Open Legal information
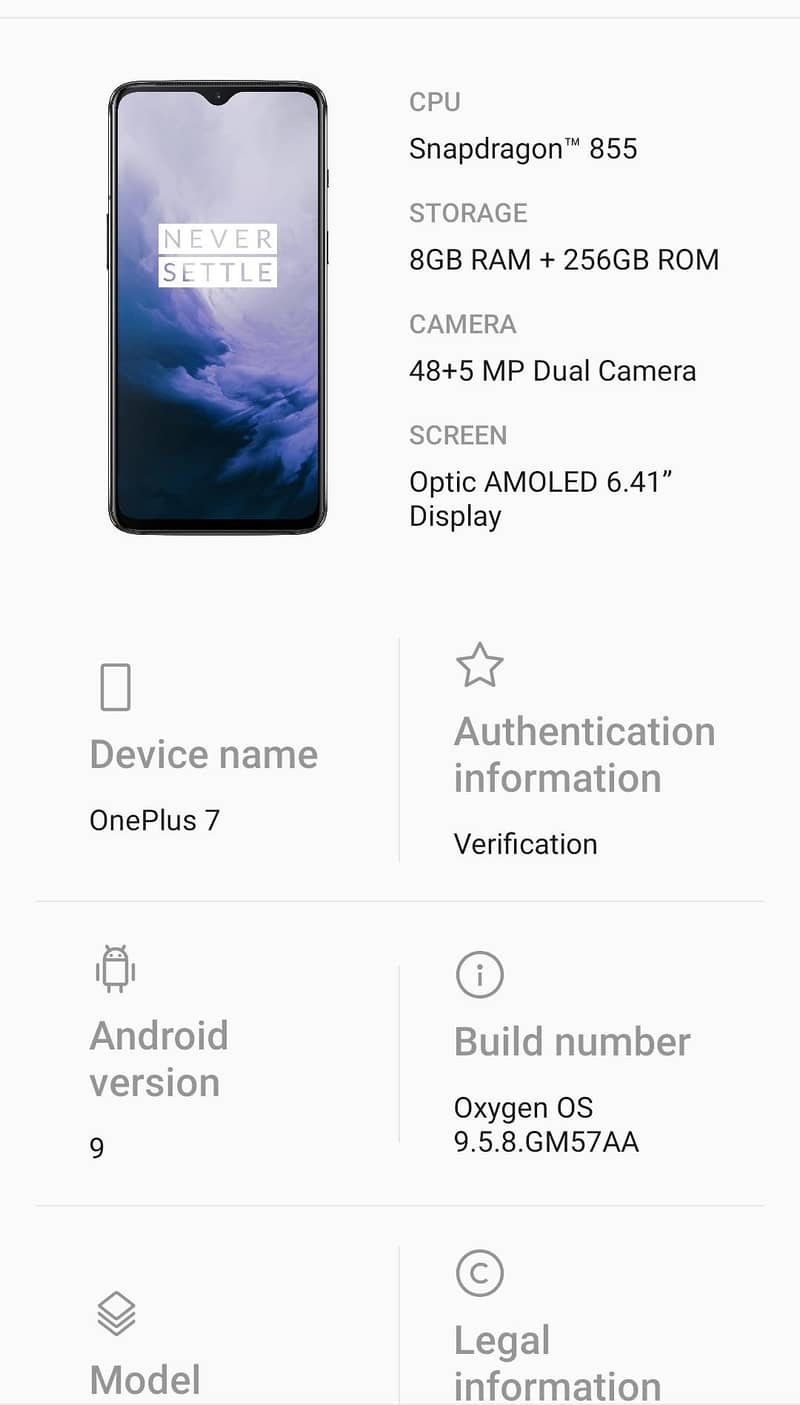800x1405 pixels. coord(557,1362)
